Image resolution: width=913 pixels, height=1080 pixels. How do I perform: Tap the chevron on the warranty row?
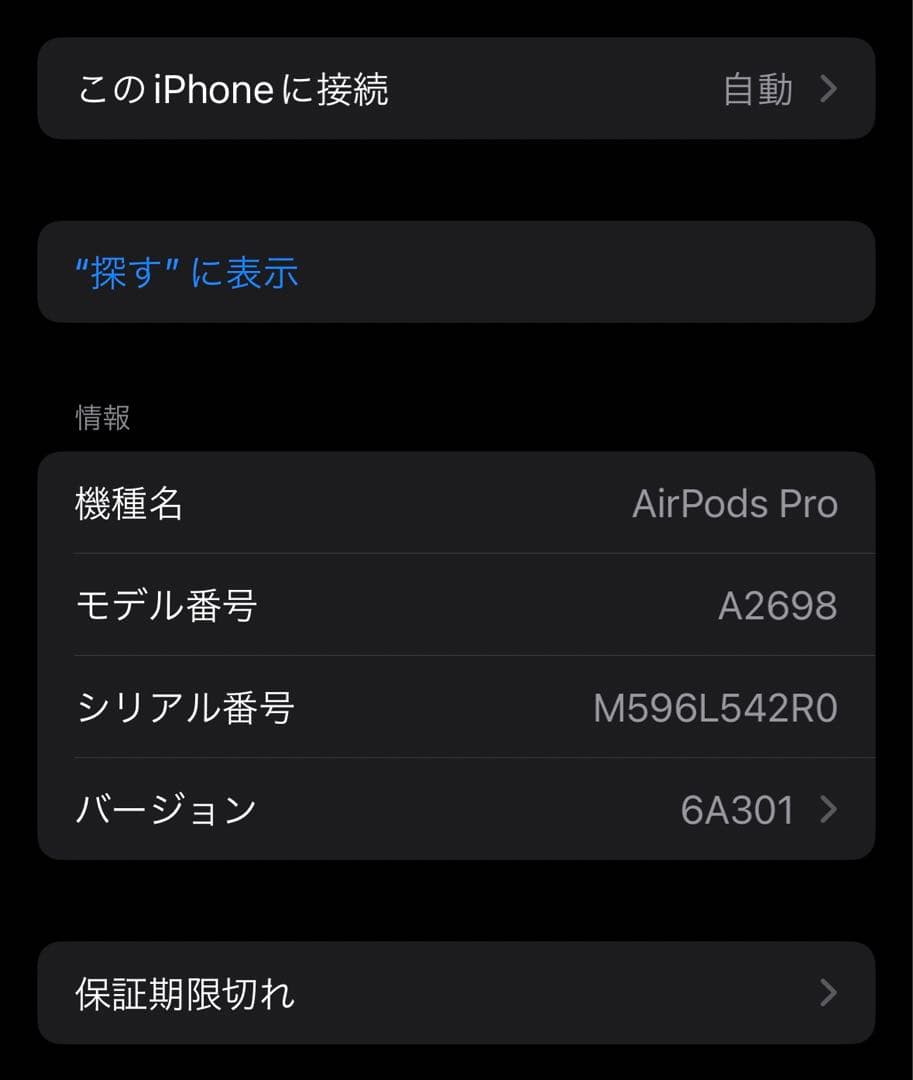(829, 992)
